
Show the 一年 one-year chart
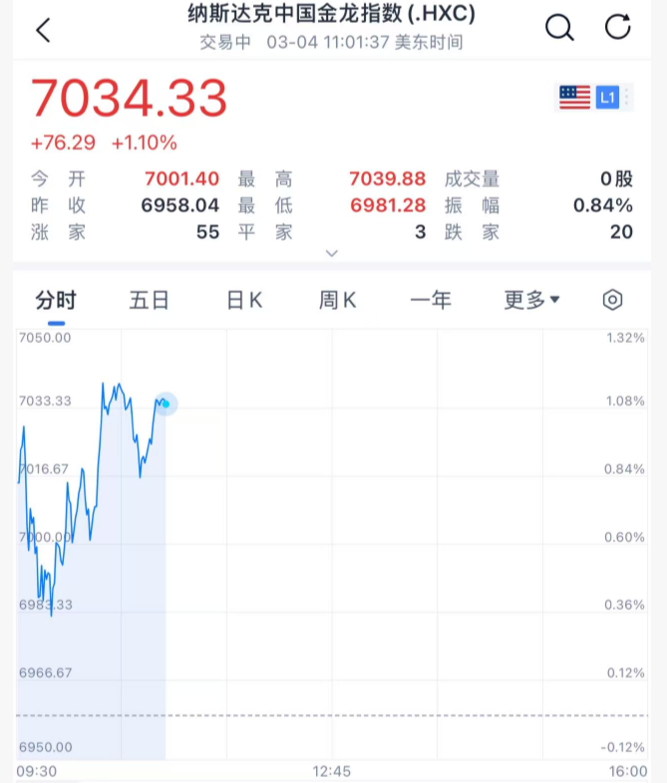point(430,300)
